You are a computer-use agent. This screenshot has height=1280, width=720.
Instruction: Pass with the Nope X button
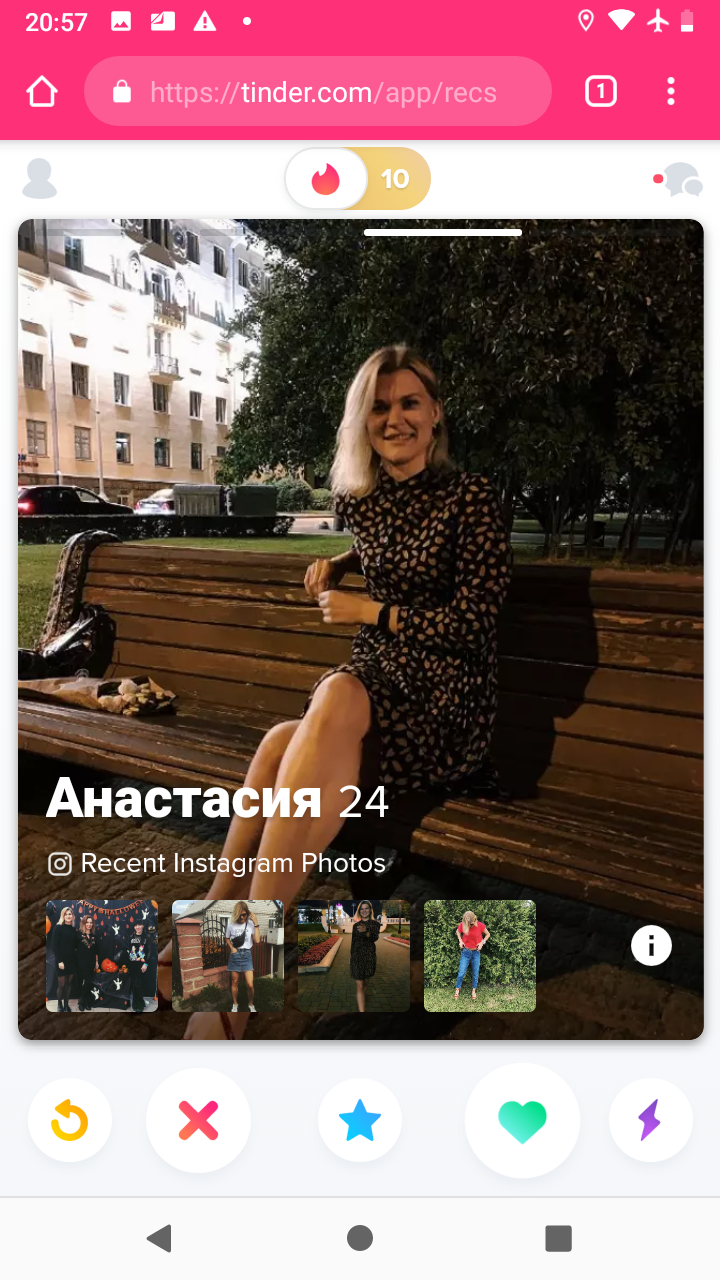[x=198, y=1121]
